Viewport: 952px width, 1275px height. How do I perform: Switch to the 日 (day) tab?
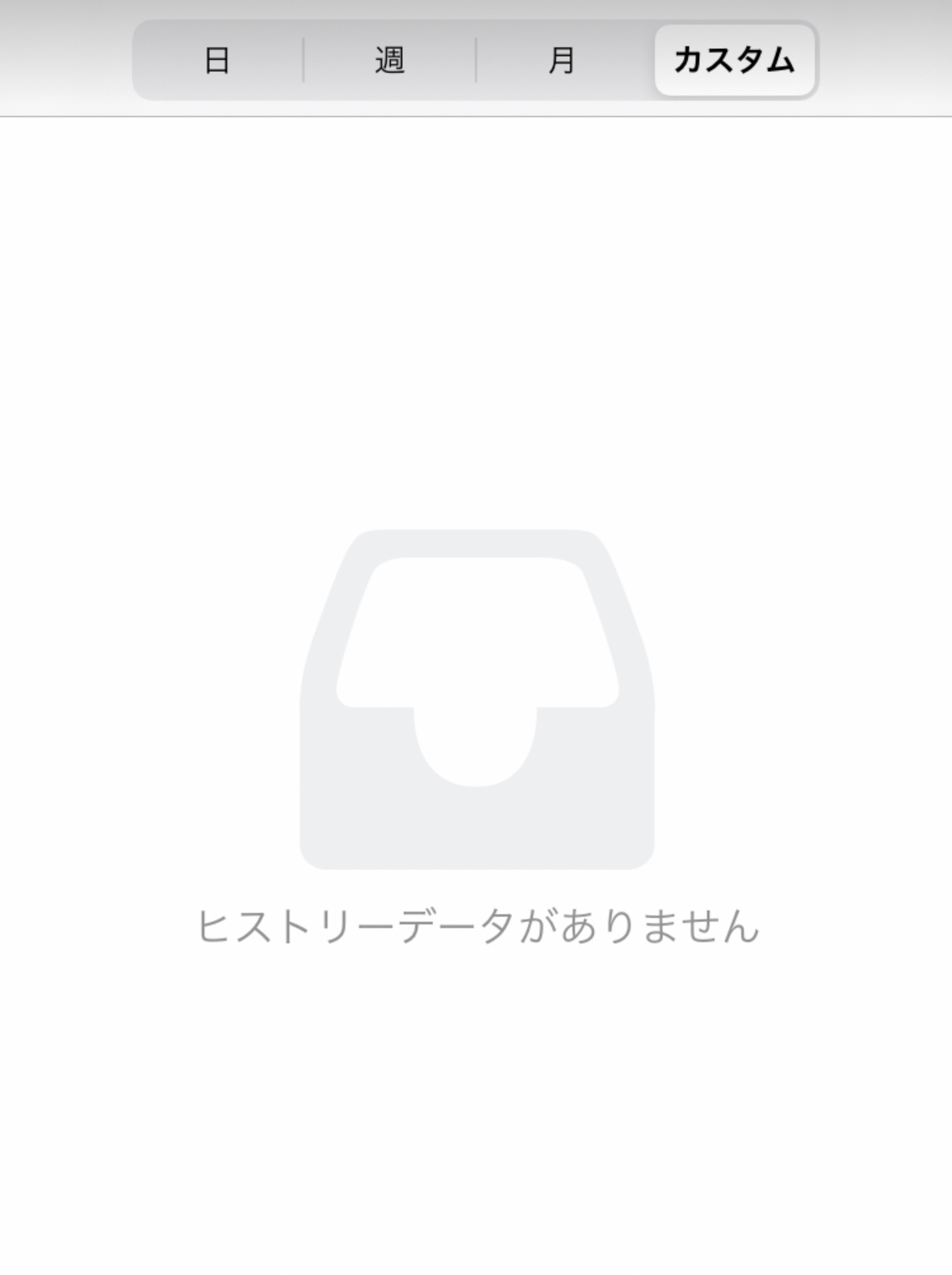coord(217,60)
